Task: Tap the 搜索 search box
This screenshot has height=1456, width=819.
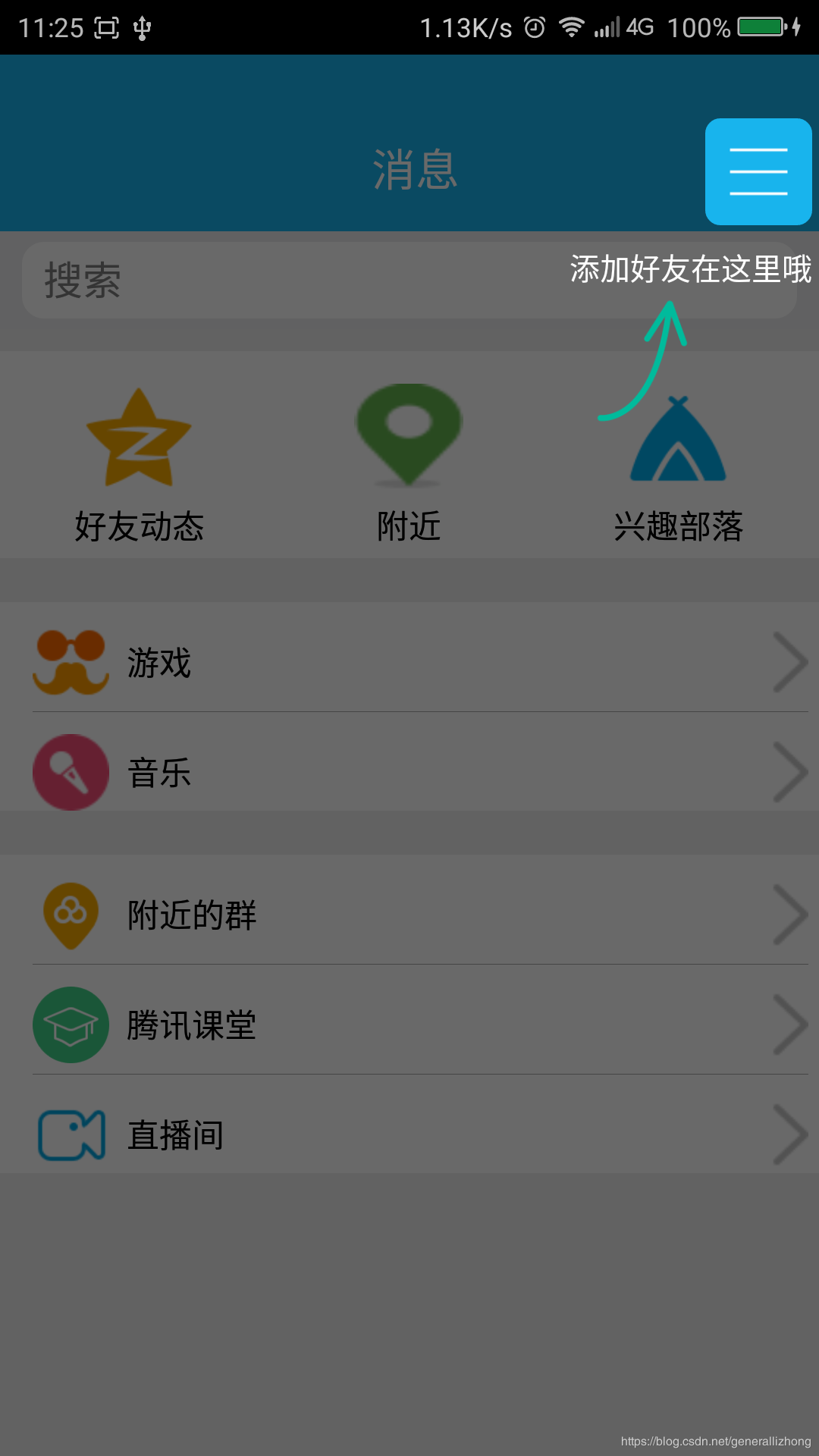Action: point(409,281)
